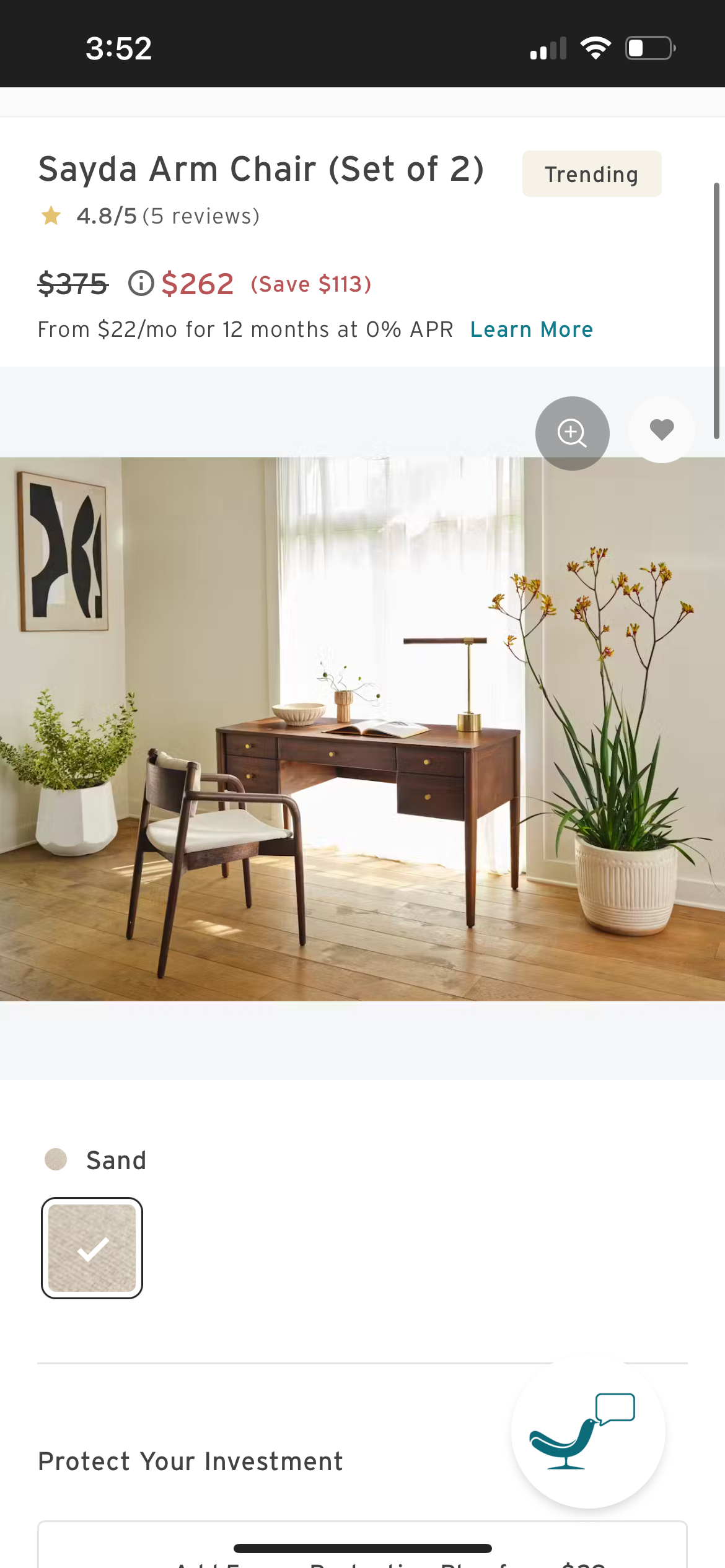Add the chair to favorites with the heart

click(x=661, y=430)
